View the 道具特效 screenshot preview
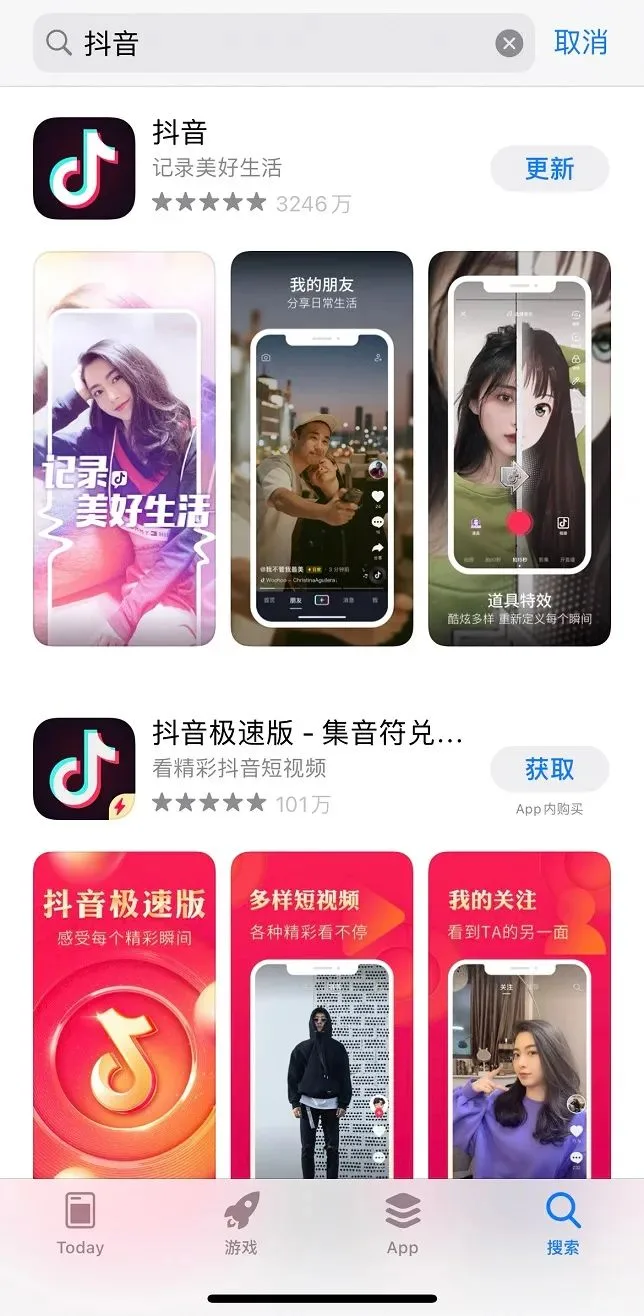The width and height of the screenshot is (644, 1316). pos(519,448)
